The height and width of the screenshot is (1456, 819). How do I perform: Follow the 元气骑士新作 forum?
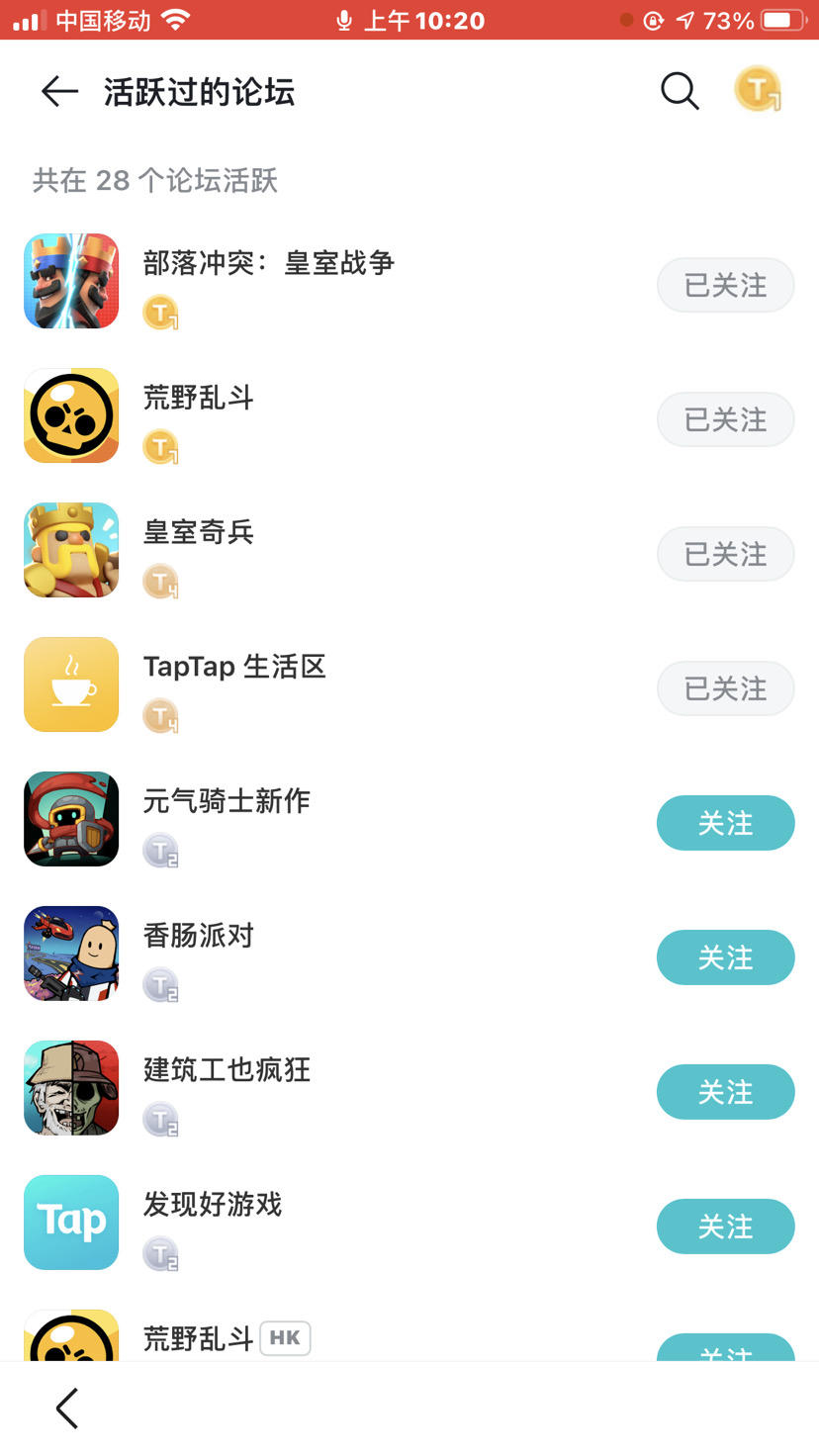click(x=725, y=823)
